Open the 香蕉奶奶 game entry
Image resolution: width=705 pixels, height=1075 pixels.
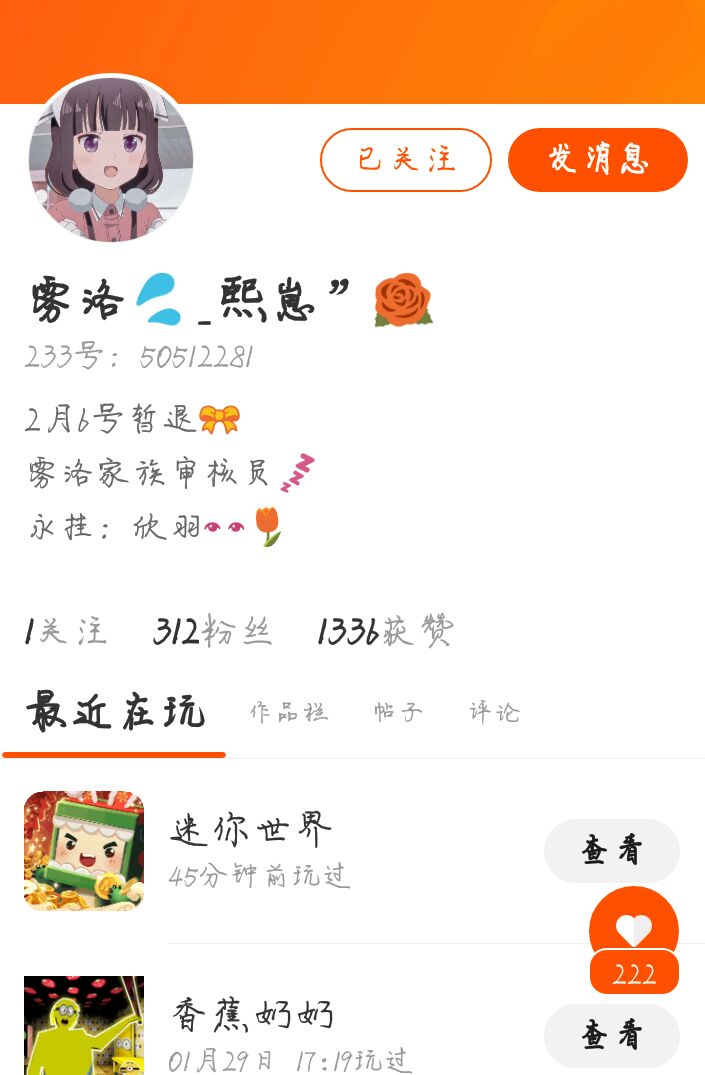pos(252,1015)
